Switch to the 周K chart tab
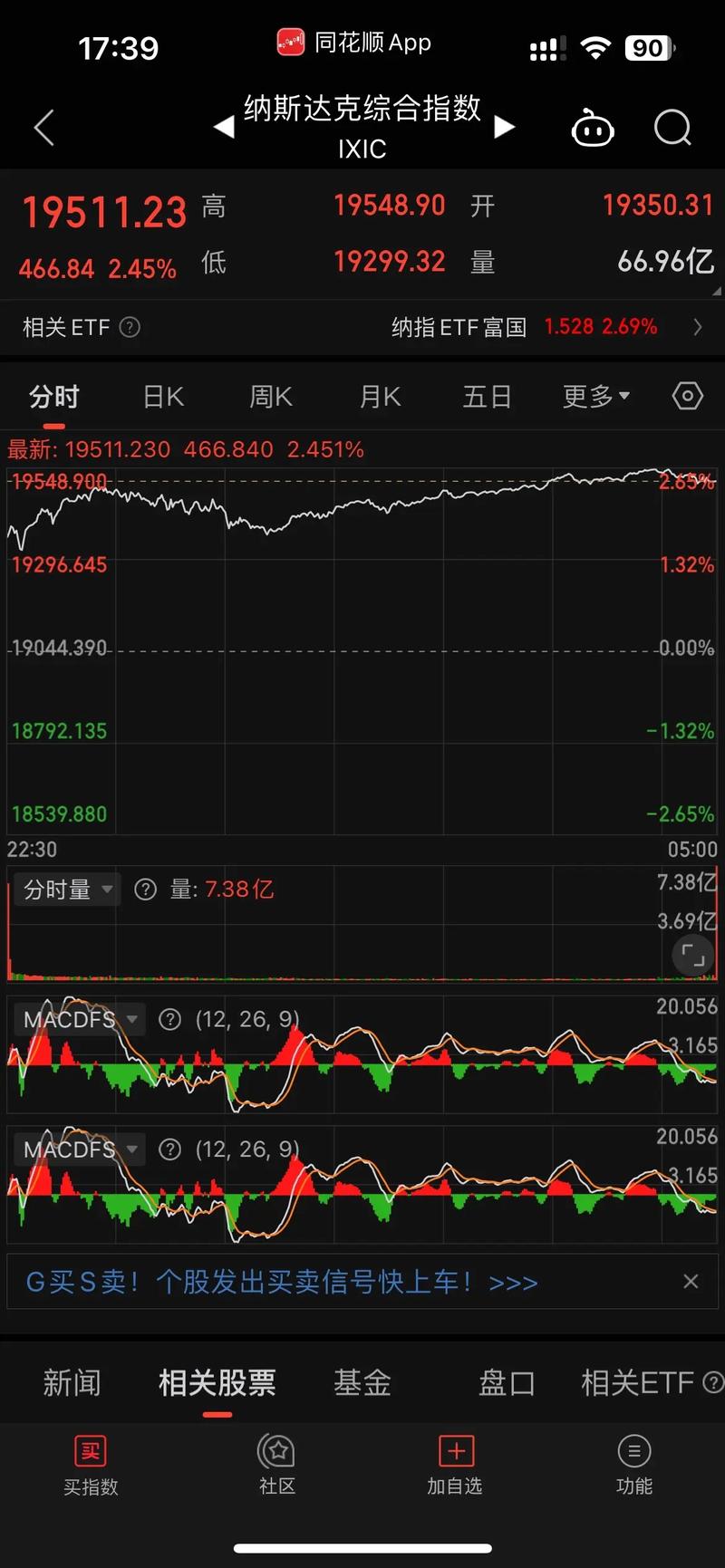The height and width of the screenshot is (1568, 725). click(270, 397)
